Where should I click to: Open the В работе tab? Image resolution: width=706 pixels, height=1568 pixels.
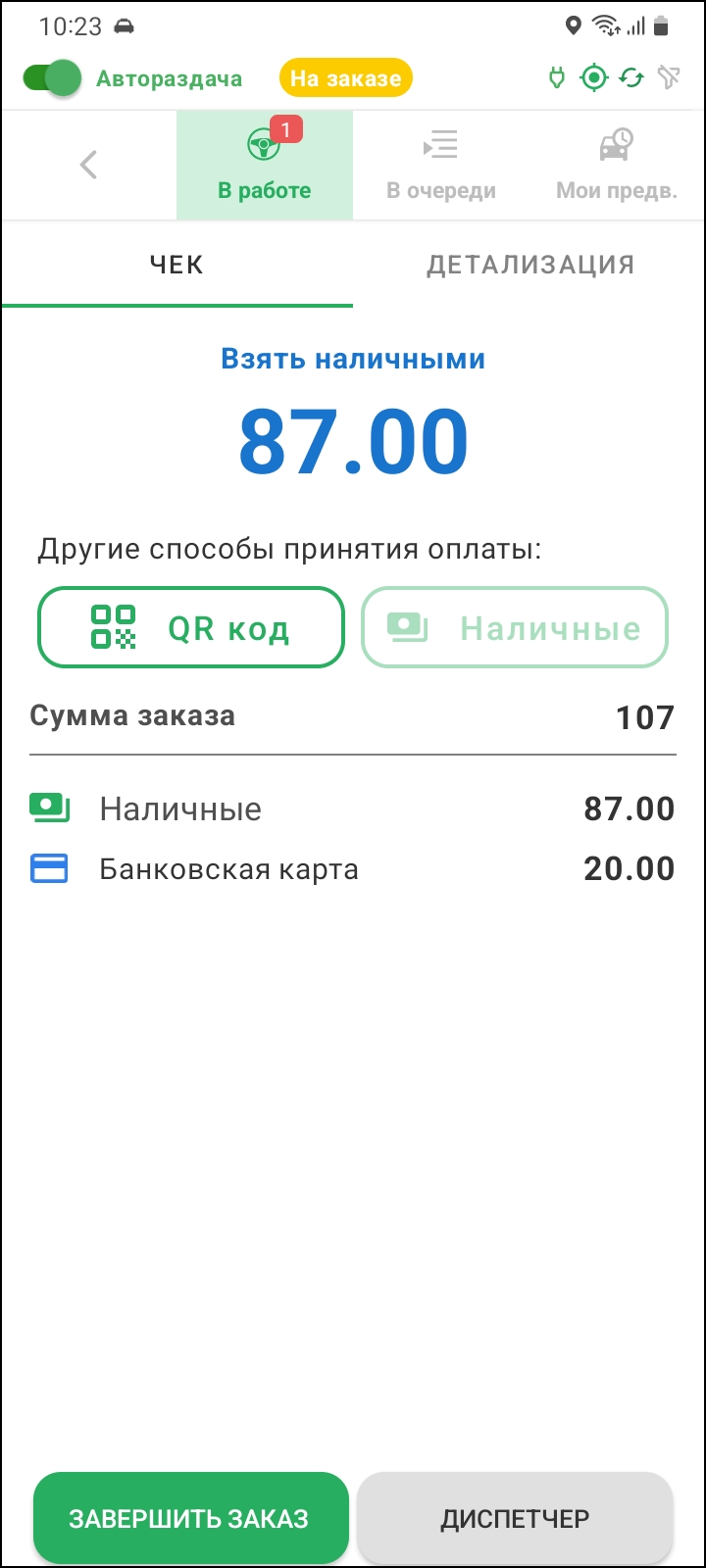[x=265, y=165]
